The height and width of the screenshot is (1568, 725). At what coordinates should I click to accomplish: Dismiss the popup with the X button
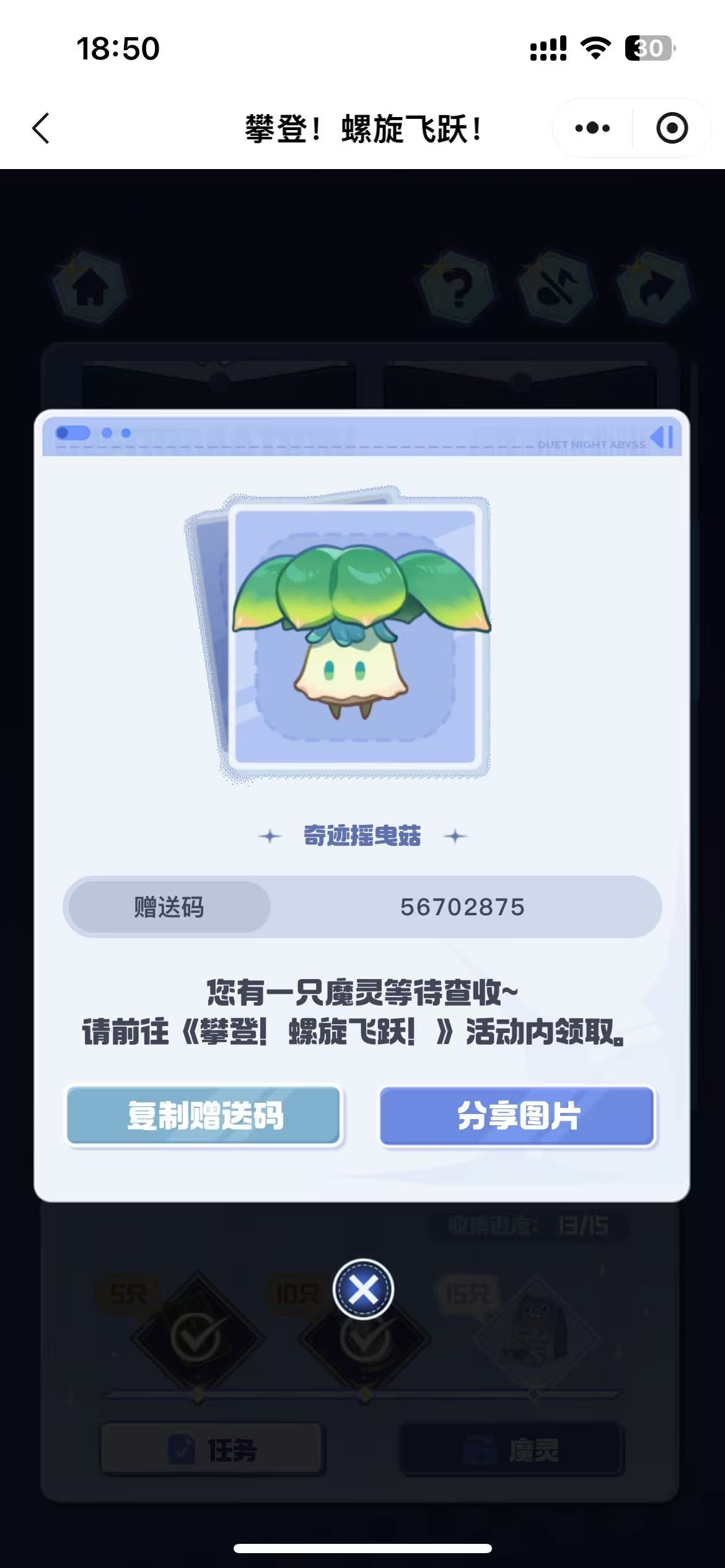[363, 1291]
